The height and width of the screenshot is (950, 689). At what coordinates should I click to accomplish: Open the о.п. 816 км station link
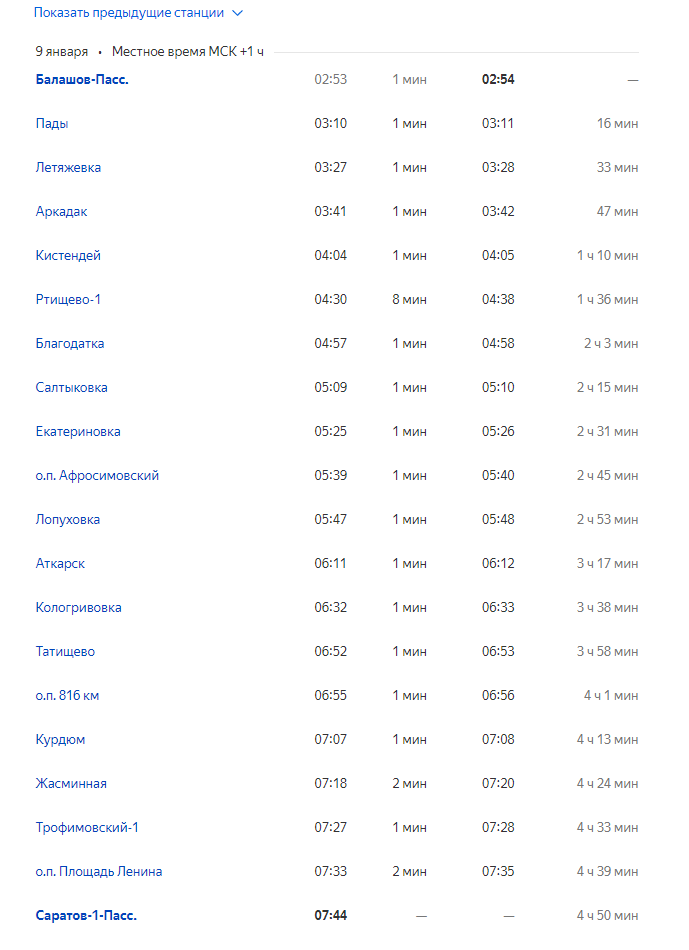tap(67, 695)
